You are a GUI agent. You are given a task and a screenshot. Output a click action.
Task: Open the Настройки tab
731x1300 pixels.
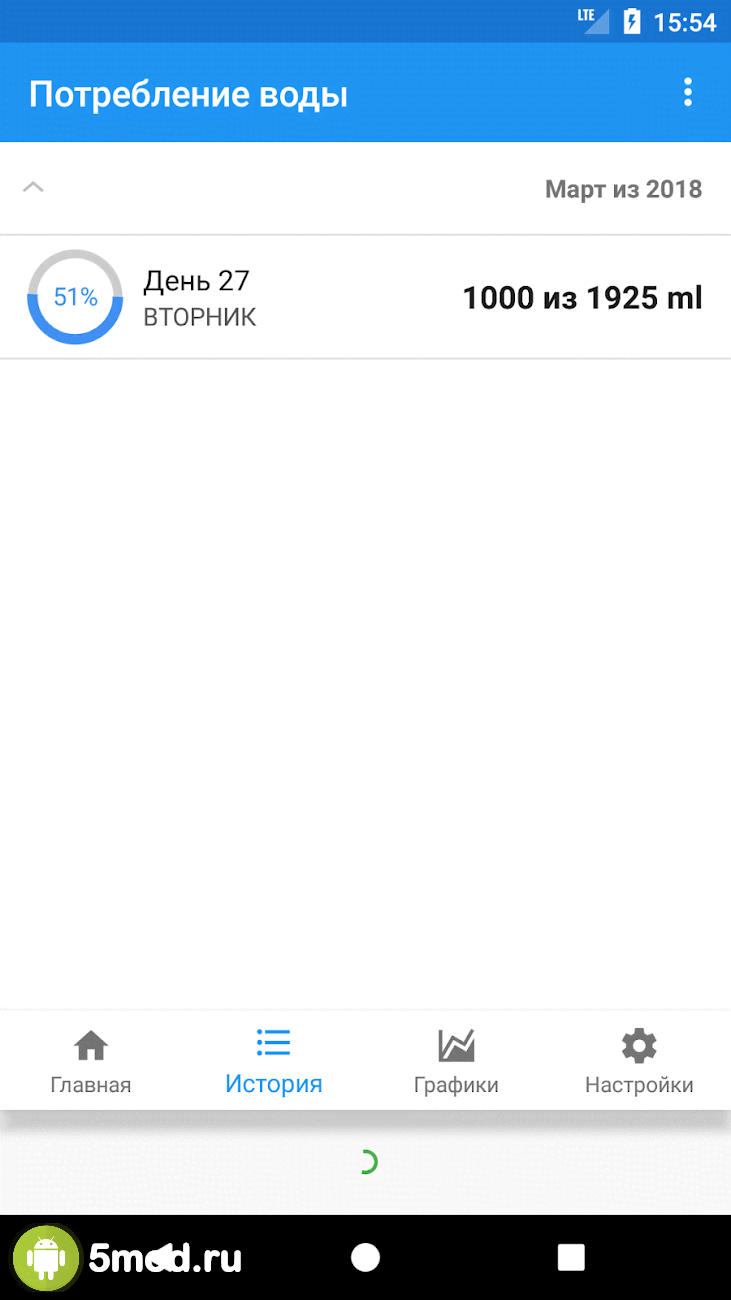639,1062
